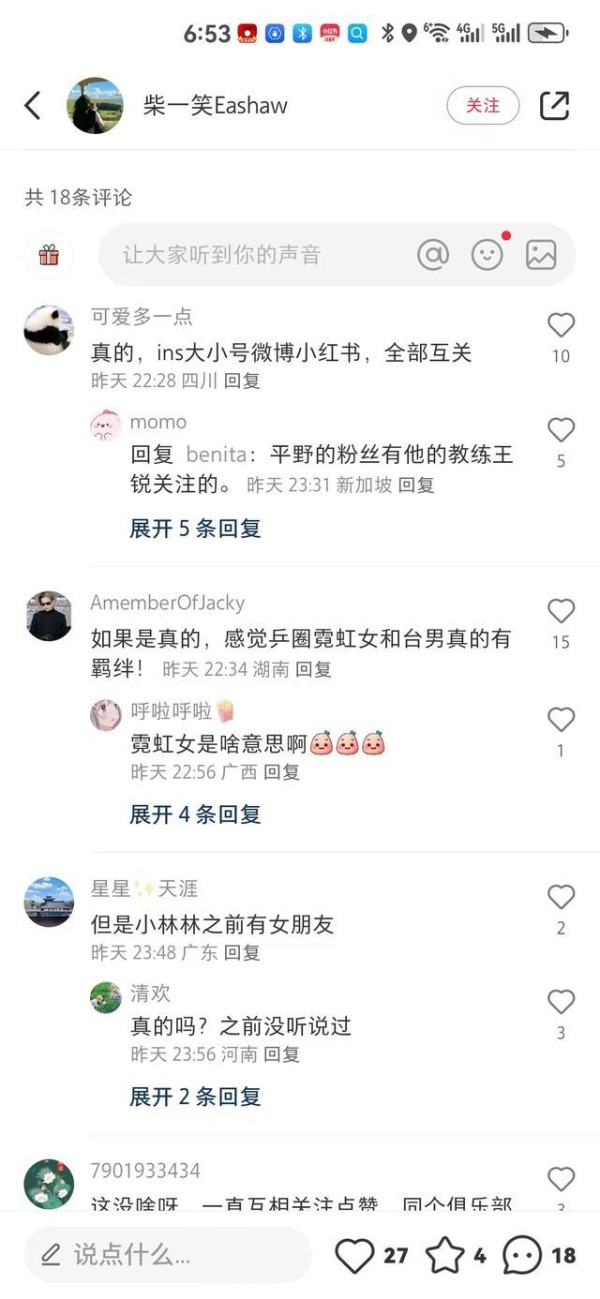Like the post with the bottom-bar heart
600x1299 pixels.
pyautogui.click(x=355, y=1255)
